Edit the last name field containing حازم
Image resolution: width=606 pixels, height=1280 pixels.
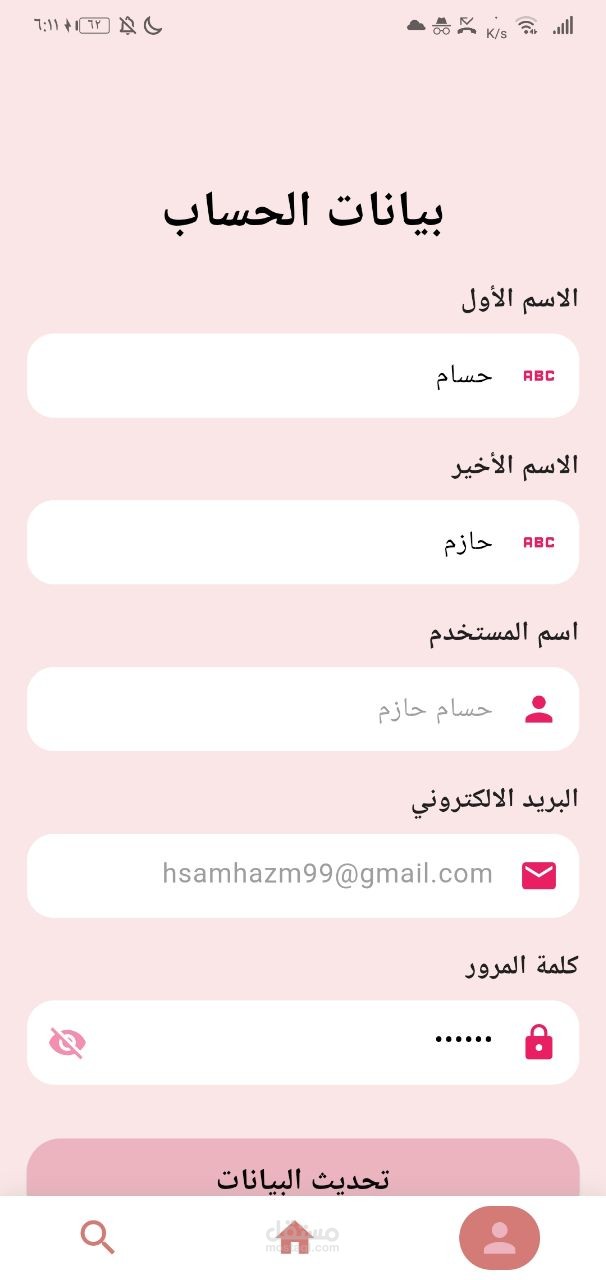pos(303,542)
